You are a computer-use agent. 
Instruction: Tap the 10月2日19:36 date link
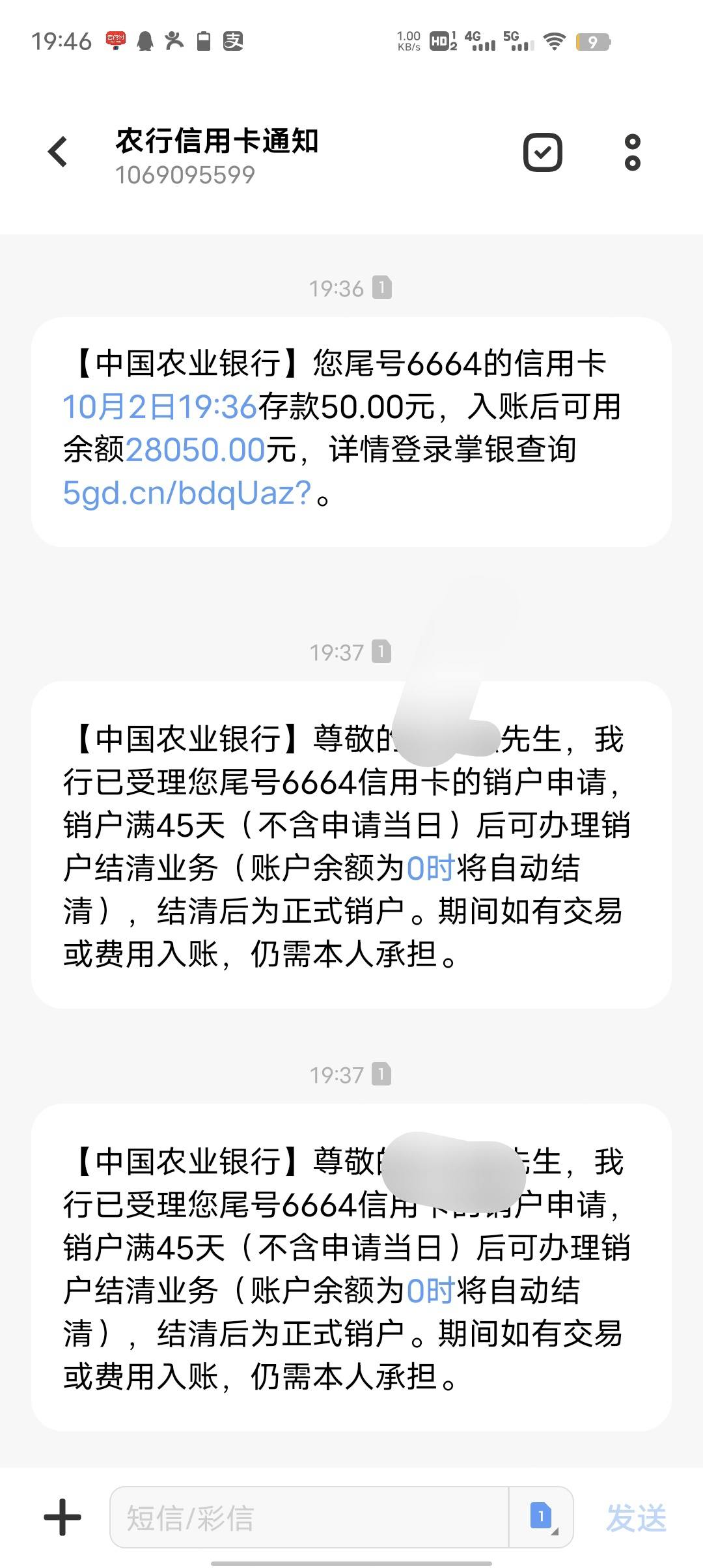[x=160, y=407]
